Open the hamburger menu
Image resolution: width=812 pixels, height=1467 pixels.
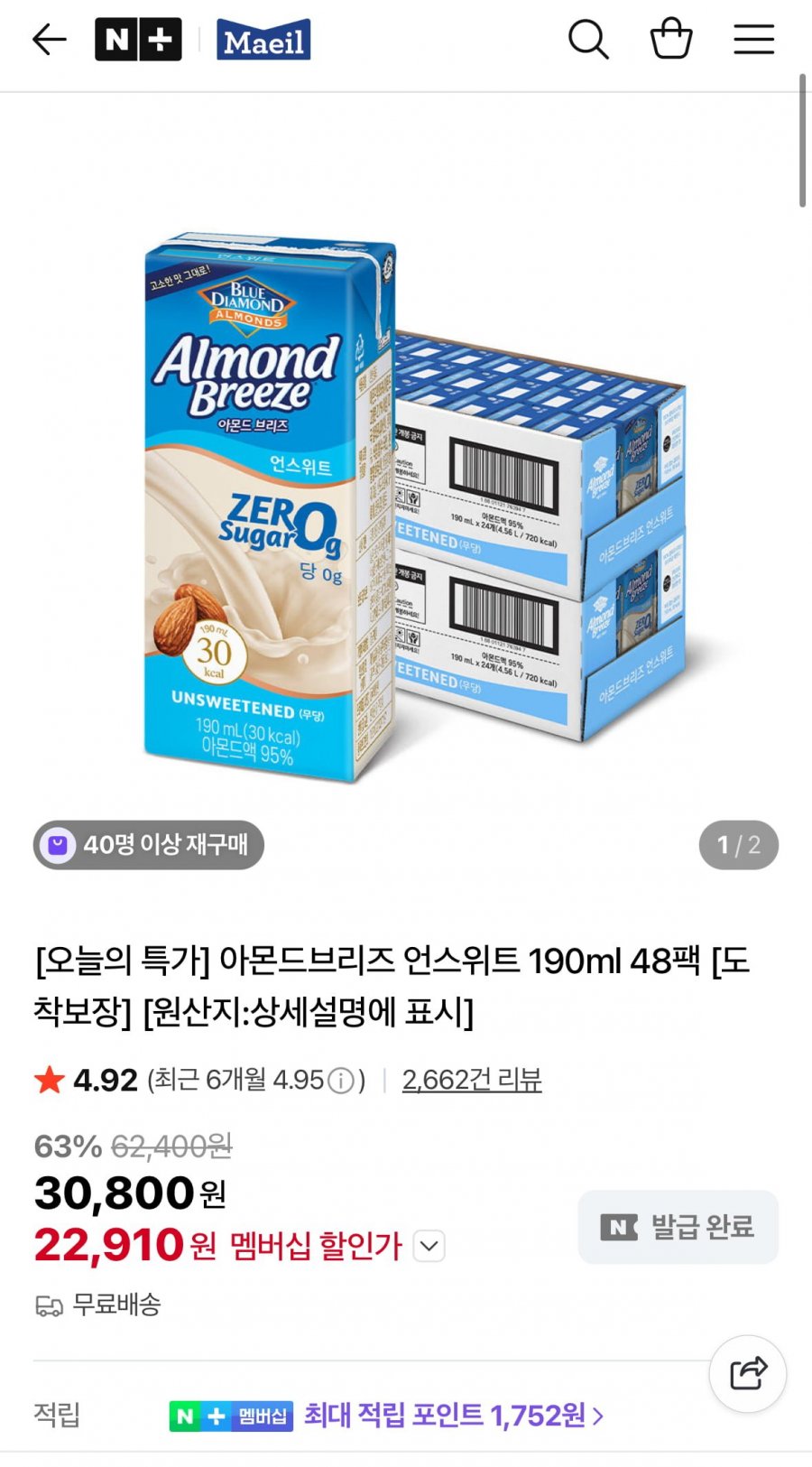coord(754,40)
